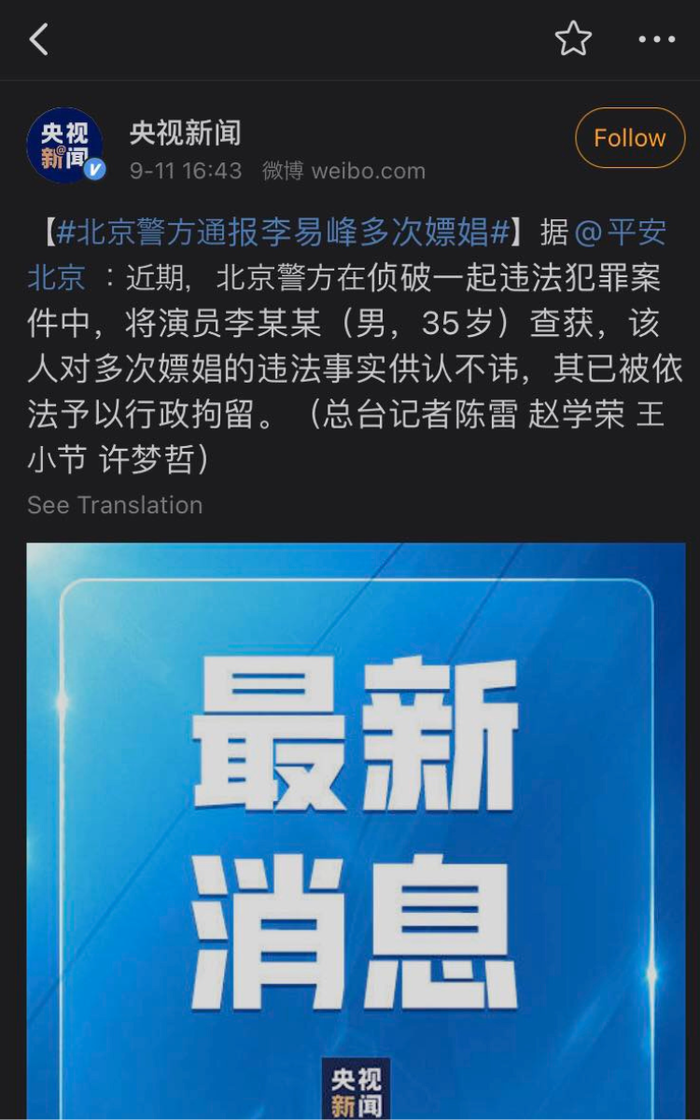Favorite this post with the star
The height and width of the screenshot is (1120, 700).
click(573, 39)
